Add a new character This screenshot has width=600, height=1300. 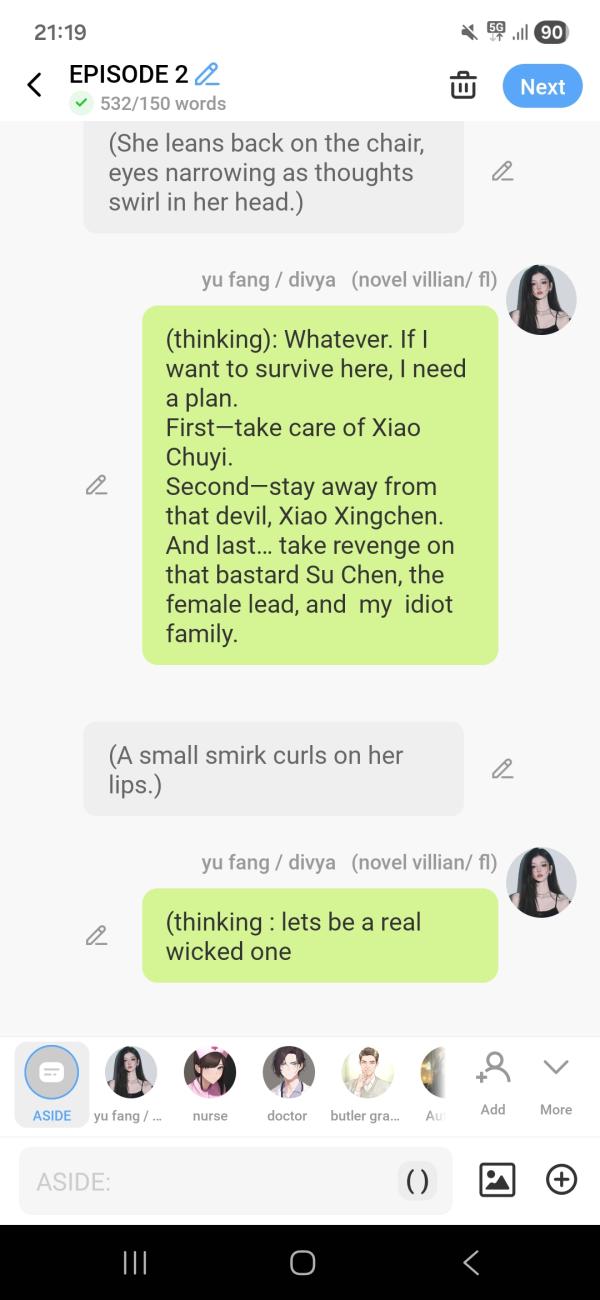click(493, 1082)
